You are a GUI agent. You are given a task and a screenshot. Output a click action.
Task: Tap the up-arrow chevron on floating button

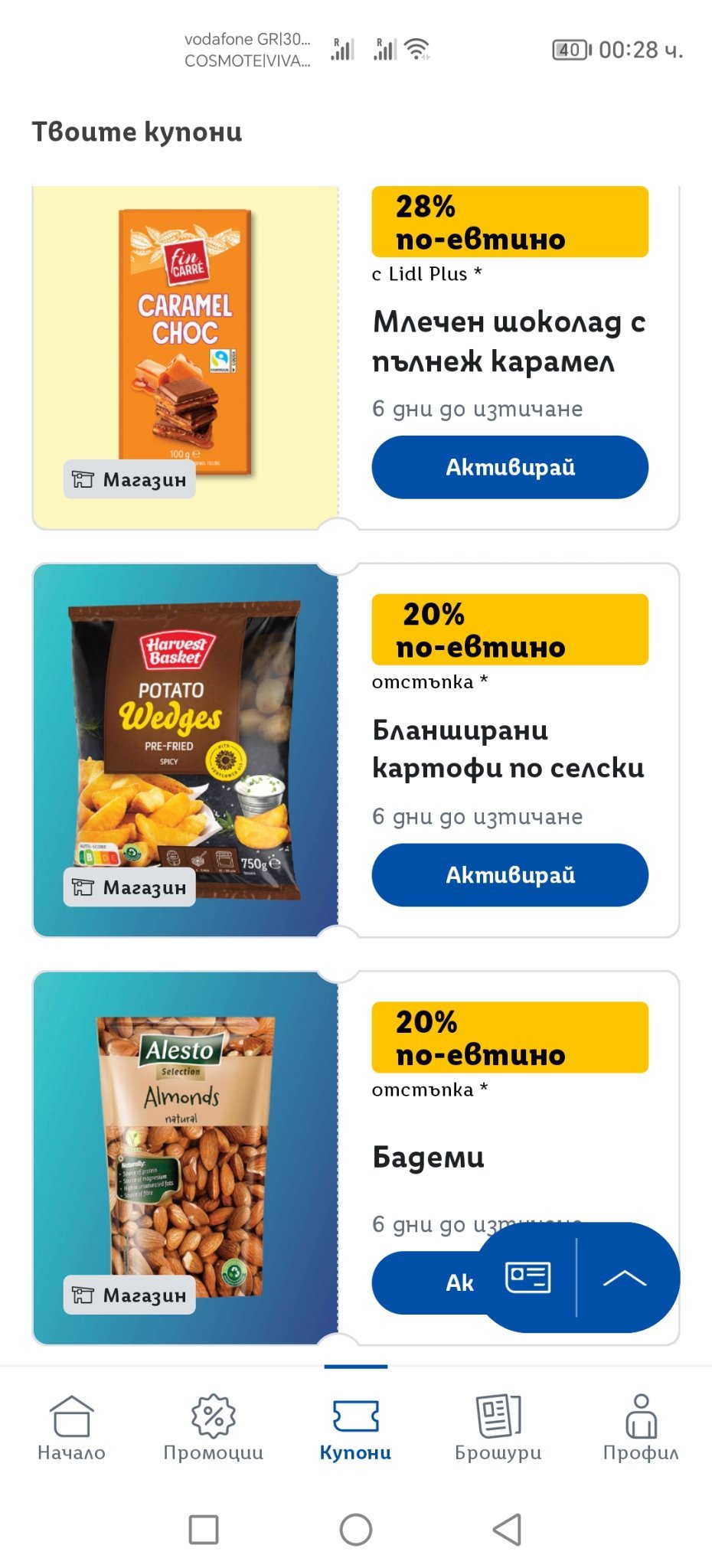[x=625, y=1277]
